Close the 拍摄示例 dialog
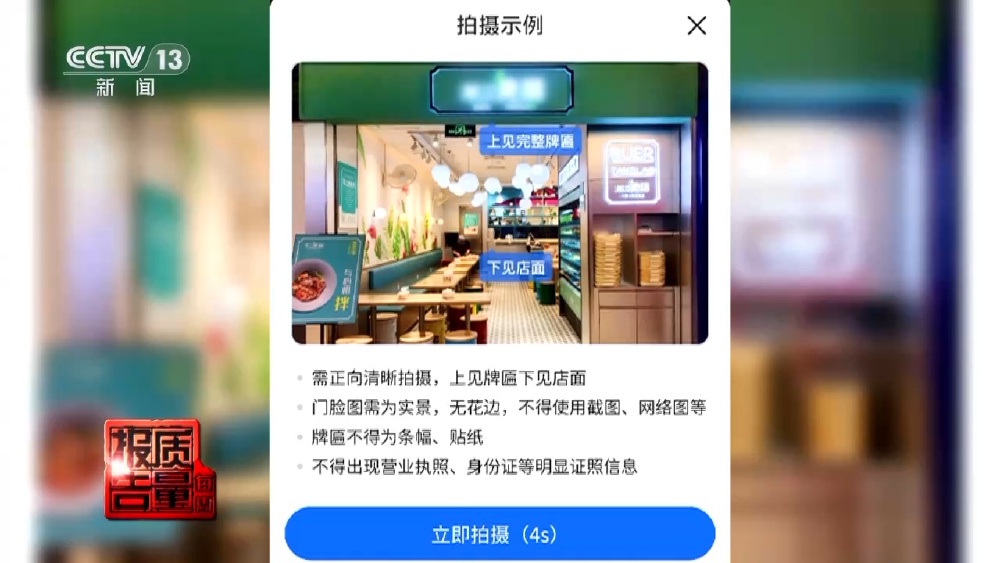The image size is (1000, 563). coord(696,26)
